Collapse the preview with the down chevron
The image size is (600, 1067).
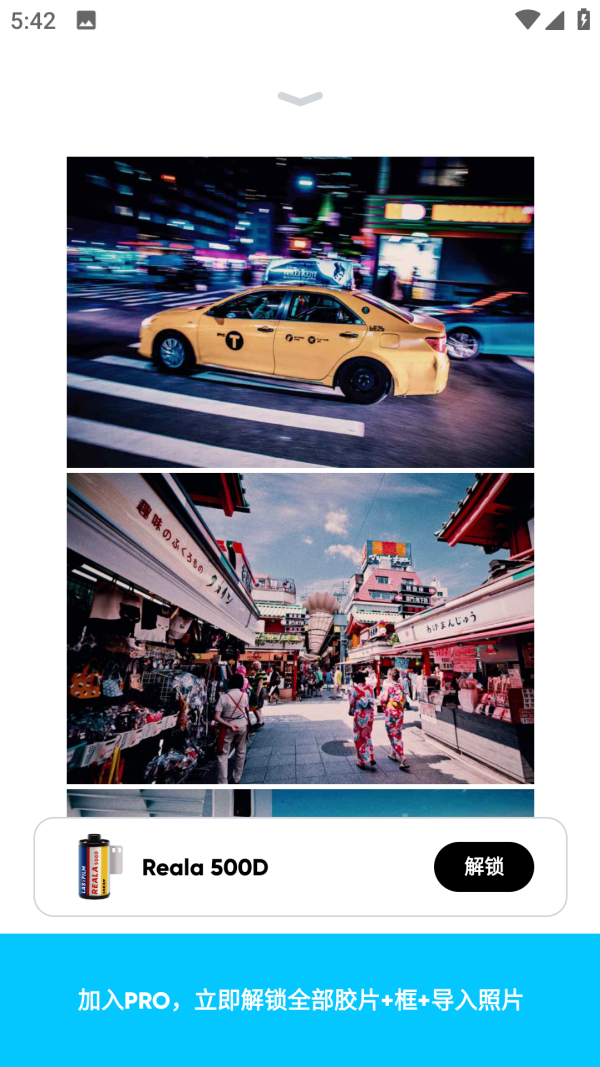(x=300, y=98)
